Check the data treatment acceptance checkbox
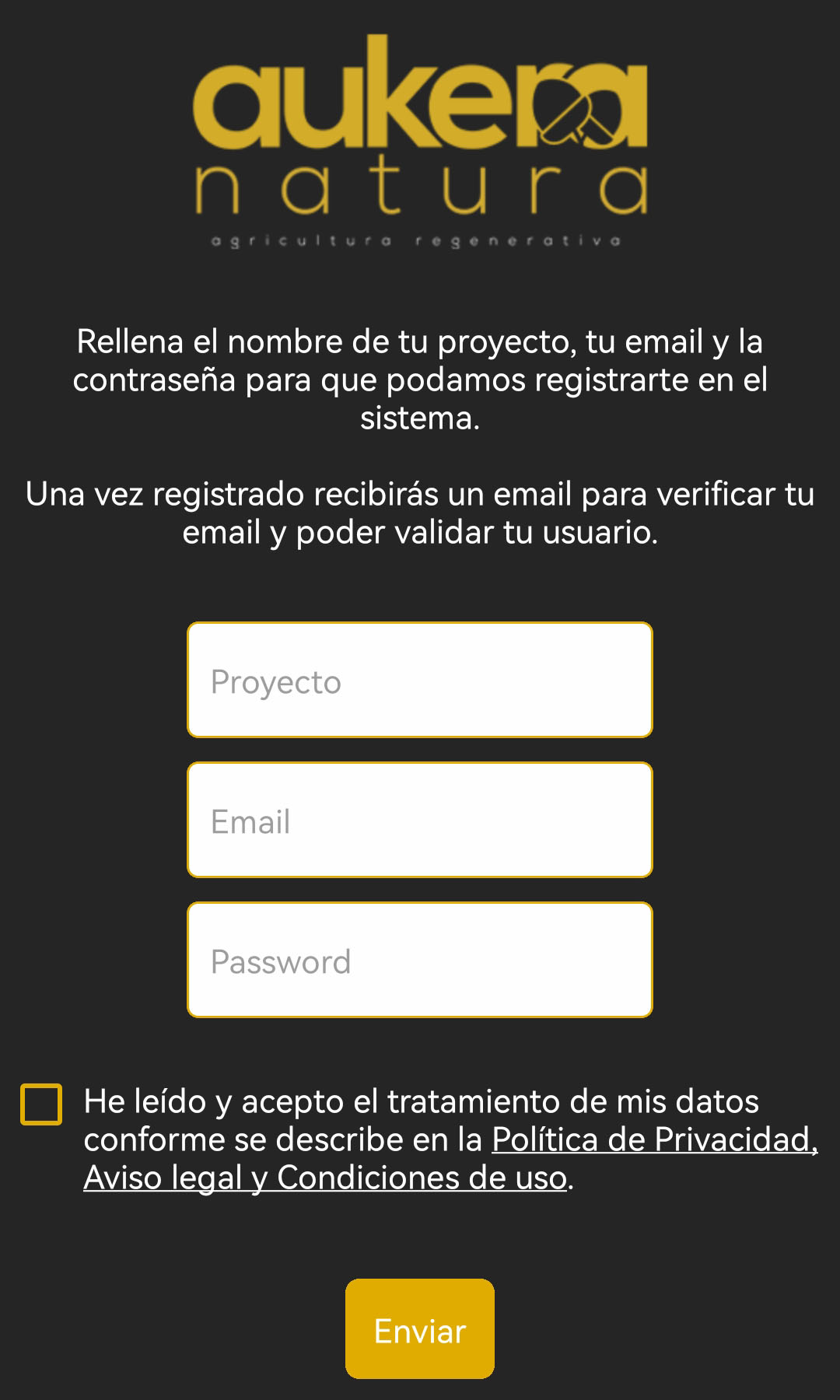 point(41,1104)
